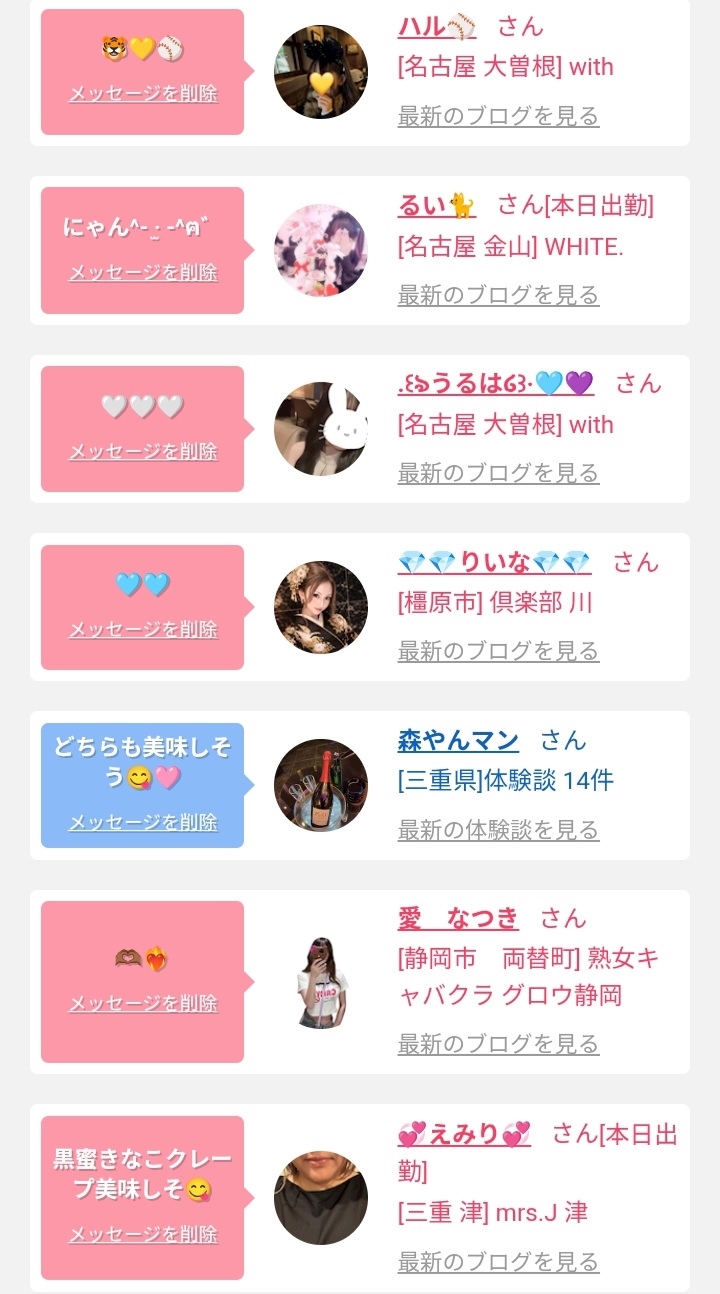The width and height of the screenshot is (720, 1294).
Task: View るい's latest blog
Action: pyautogui.click(x=498, y=295)
